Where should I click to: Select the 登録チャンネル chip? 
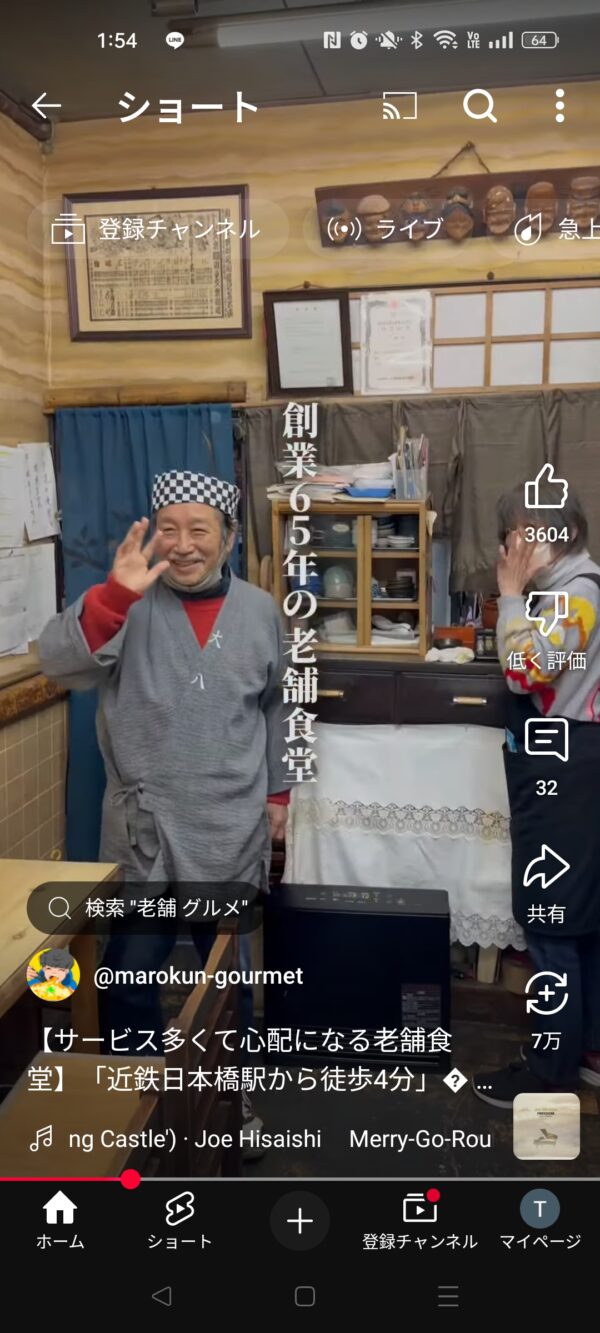coord(158,229)
